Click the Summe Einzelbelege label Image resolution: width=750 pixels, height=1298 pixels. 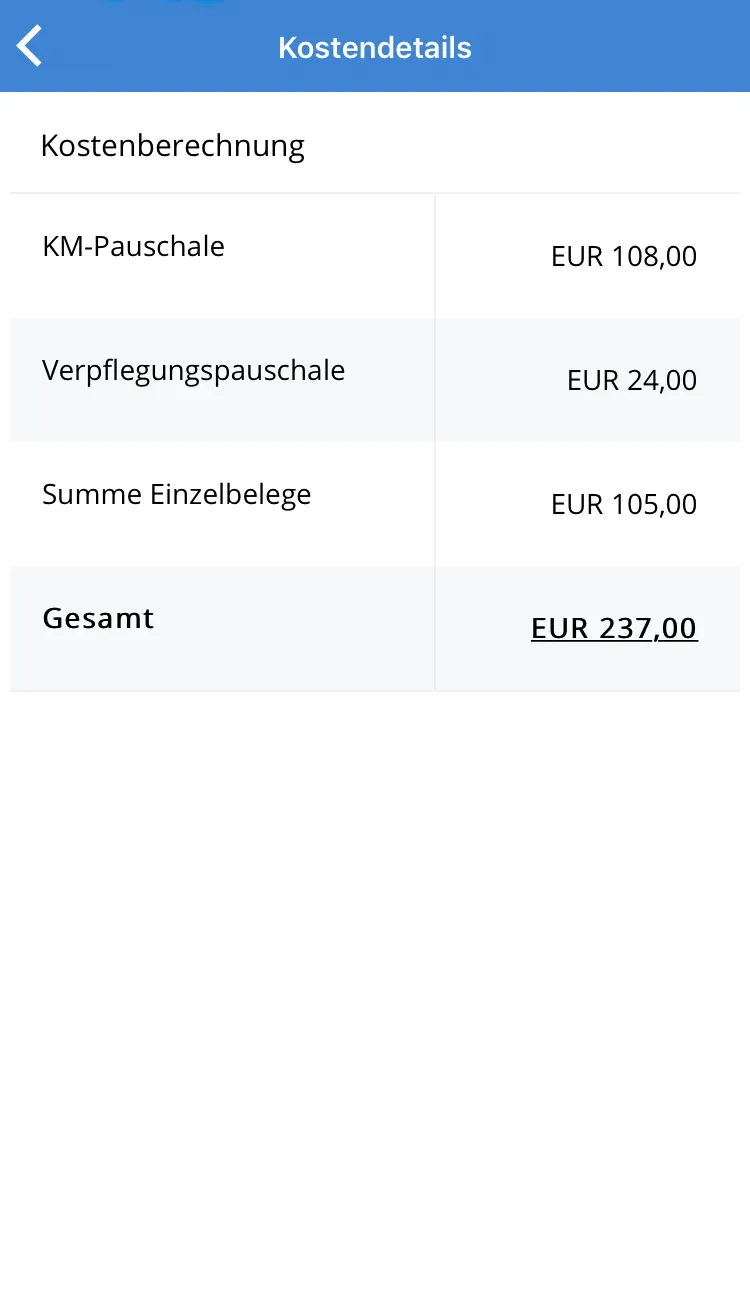pyautogui.click(x=177, y=494)
